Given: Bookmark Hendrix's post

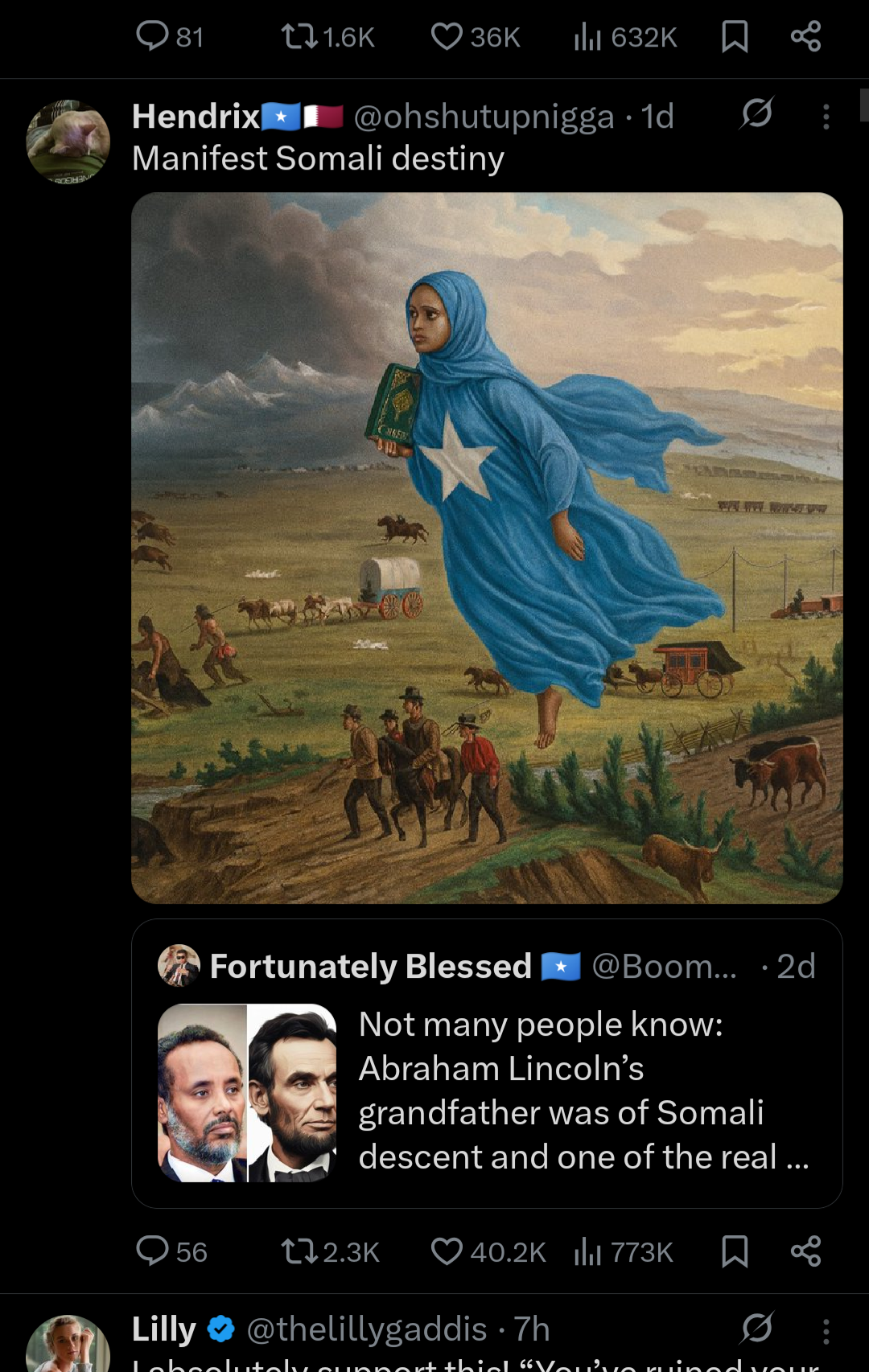Looking at the screenshot, I should (x=735, y=1251).
